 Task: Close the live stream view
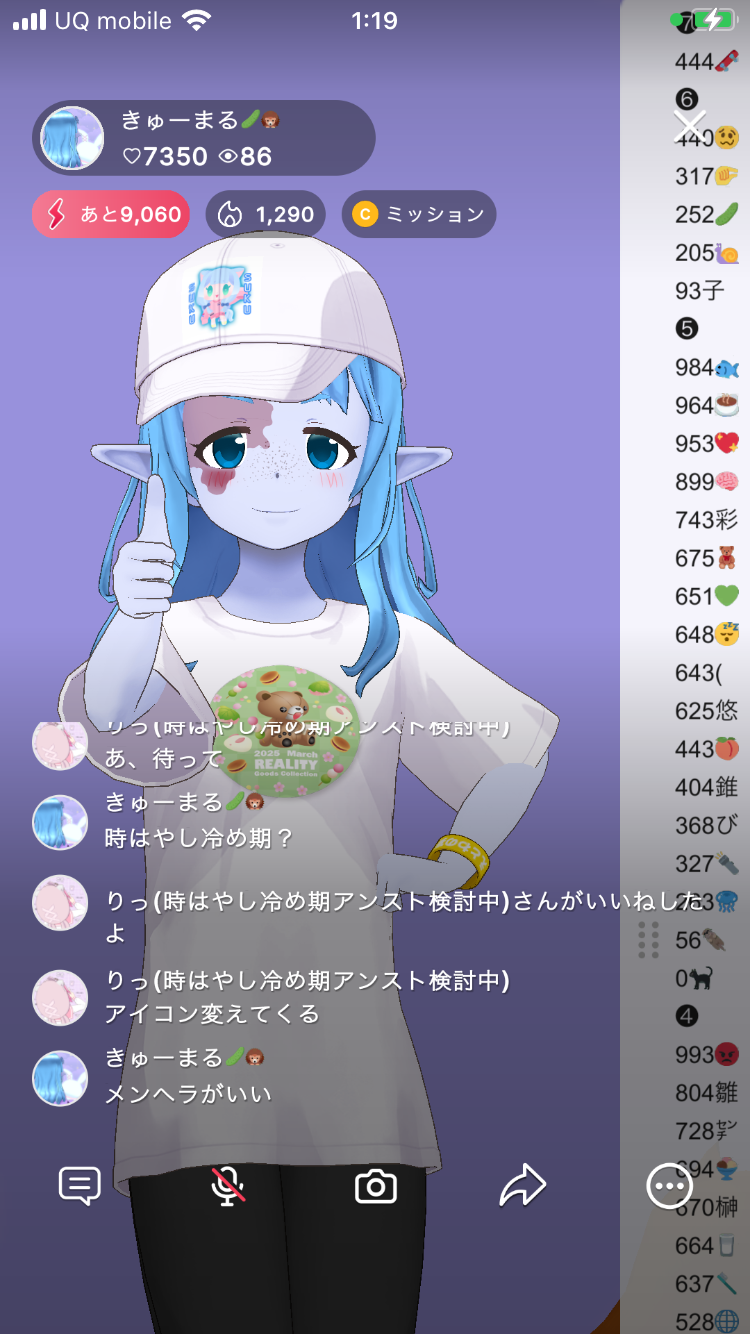[690, 126]
